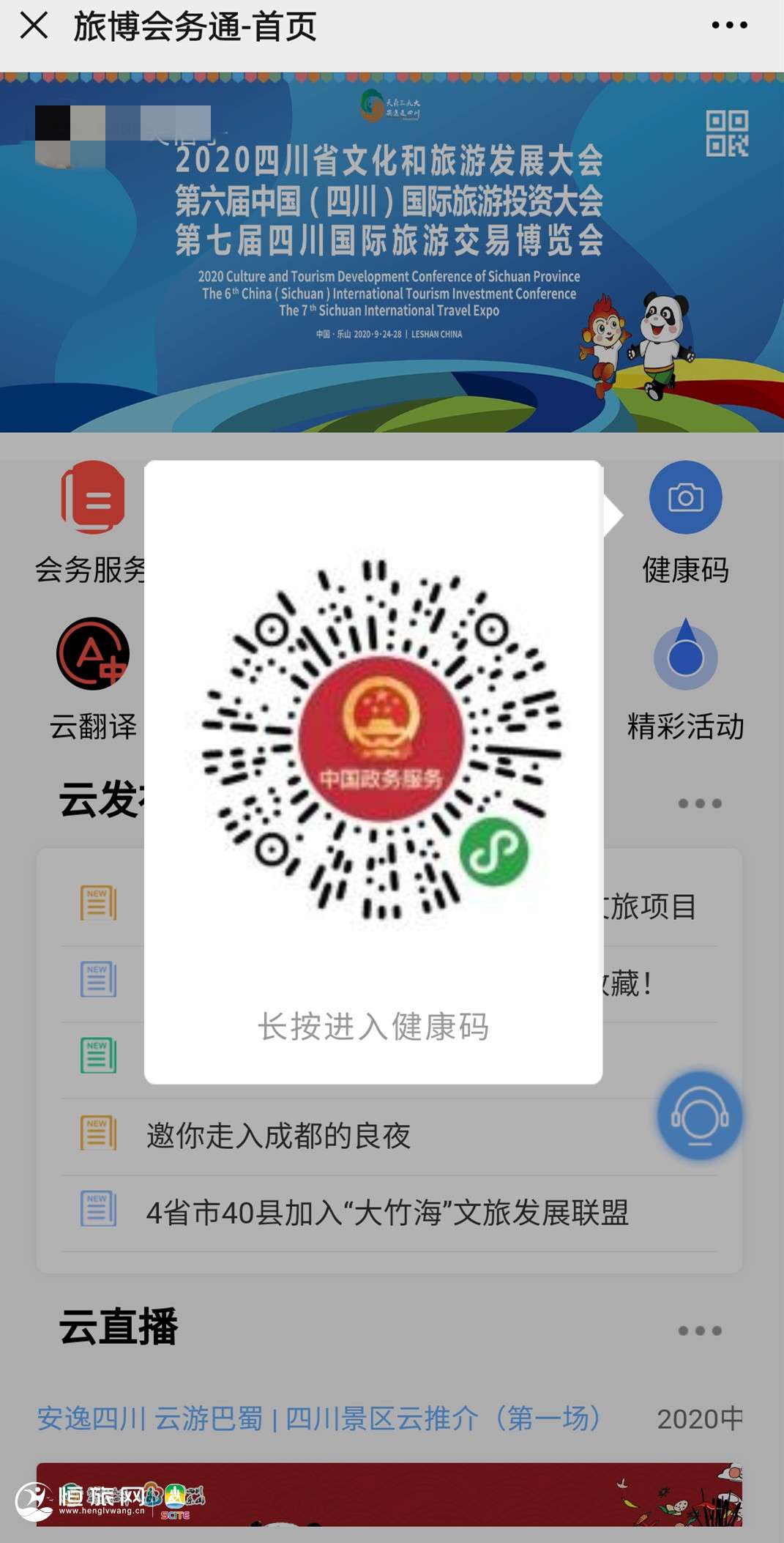Contact customer service via the headset button
Image resolution: width=784 pixels, height=1543 pixels.
tap(699, 1116)
